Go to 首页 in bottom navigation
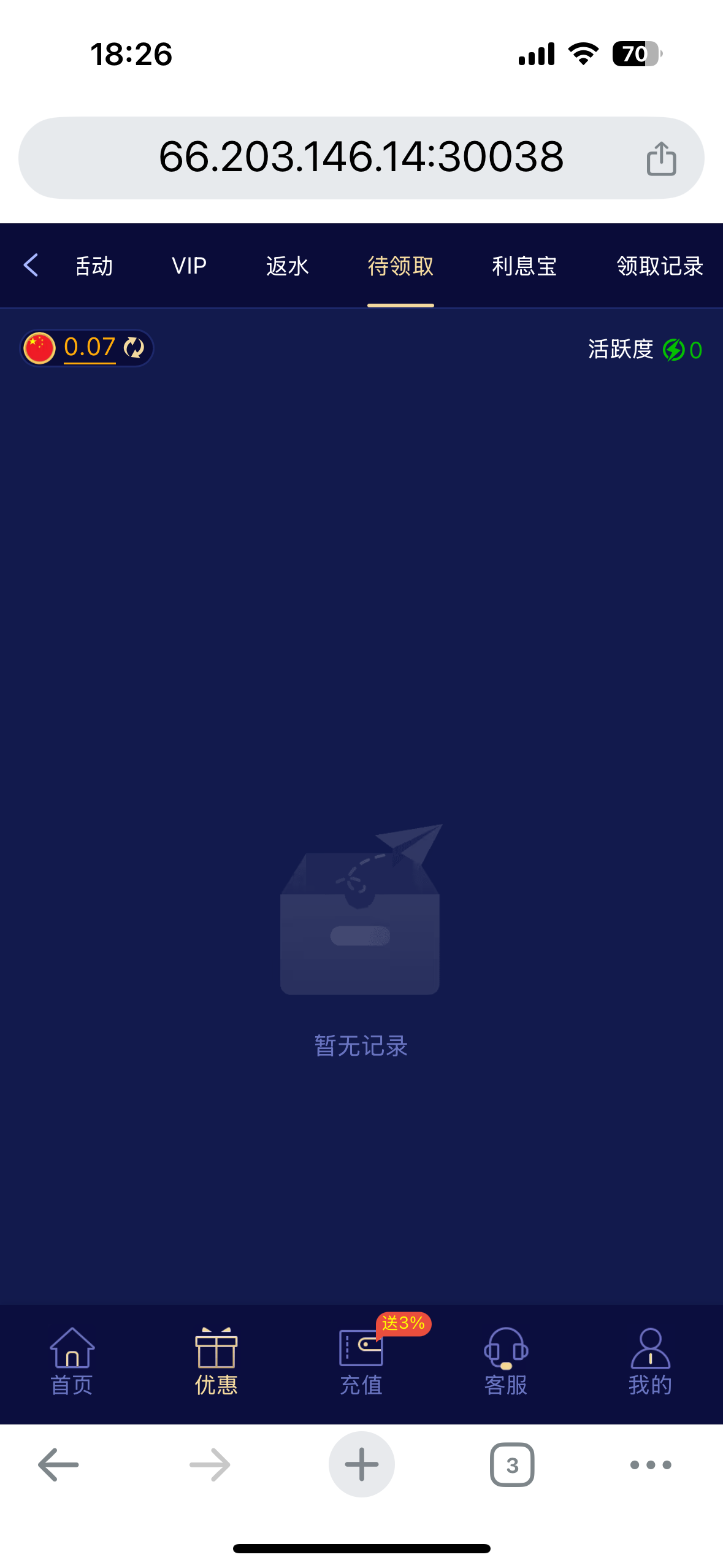This screenshot has width=723, height=1568. 72,1361
